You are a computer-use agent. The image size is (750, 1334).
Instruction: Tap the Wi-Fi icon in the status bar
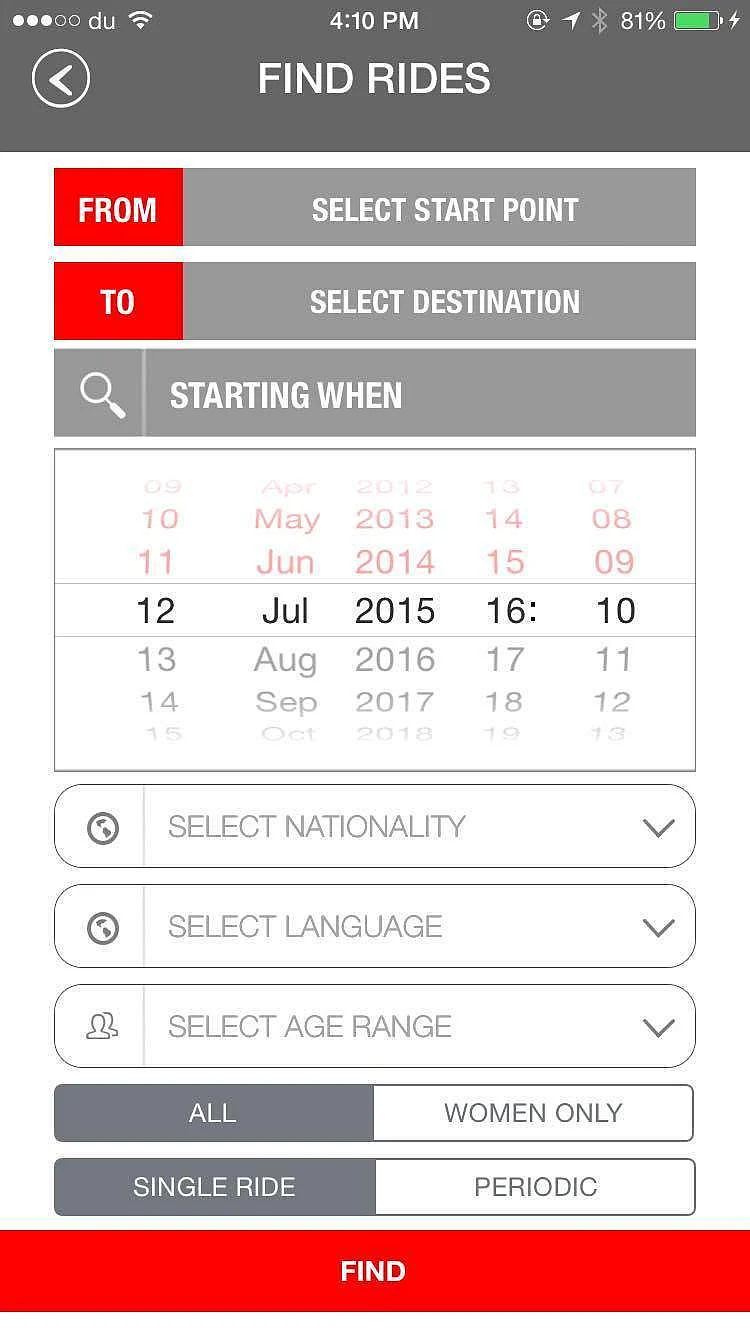click(138, 18)
